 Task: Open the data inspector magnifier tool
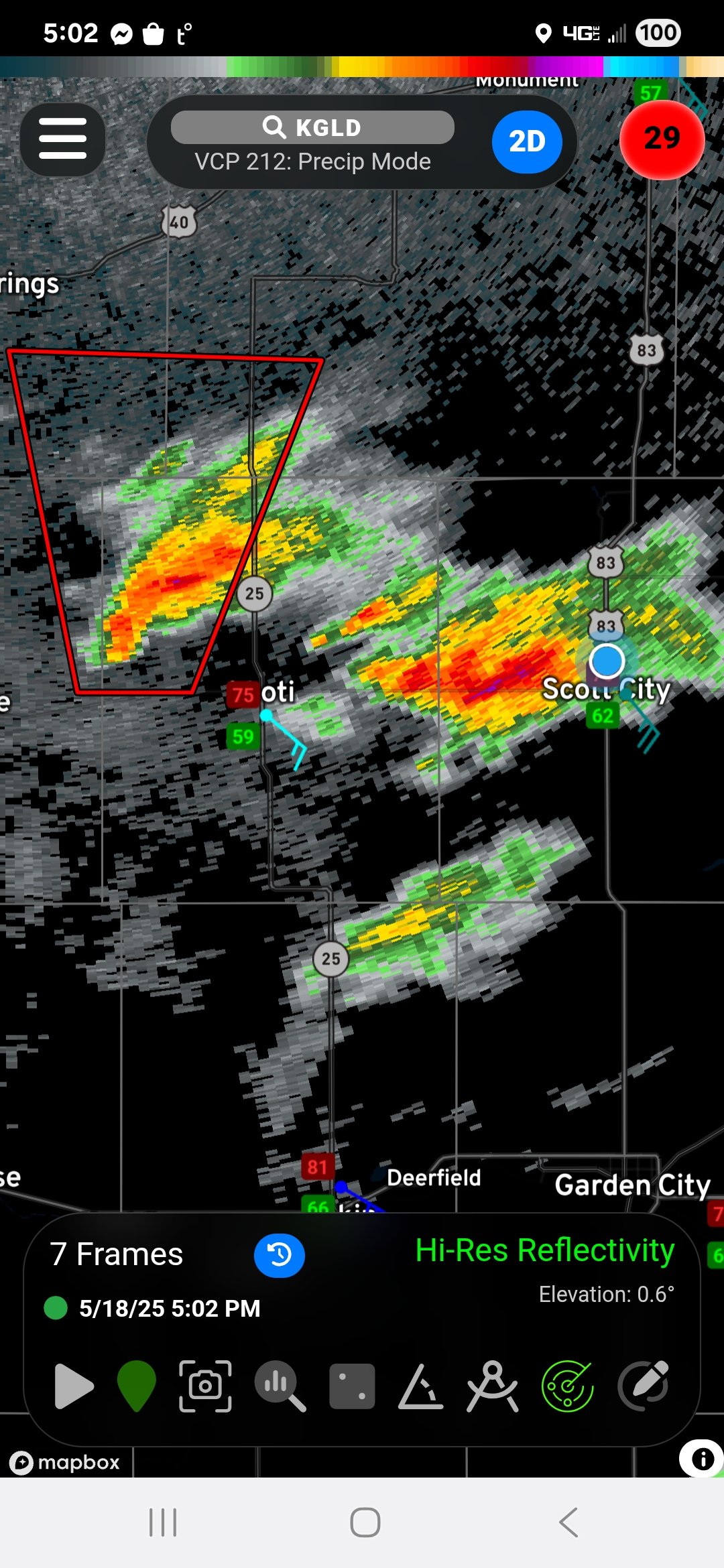[x=280, y=1386]
